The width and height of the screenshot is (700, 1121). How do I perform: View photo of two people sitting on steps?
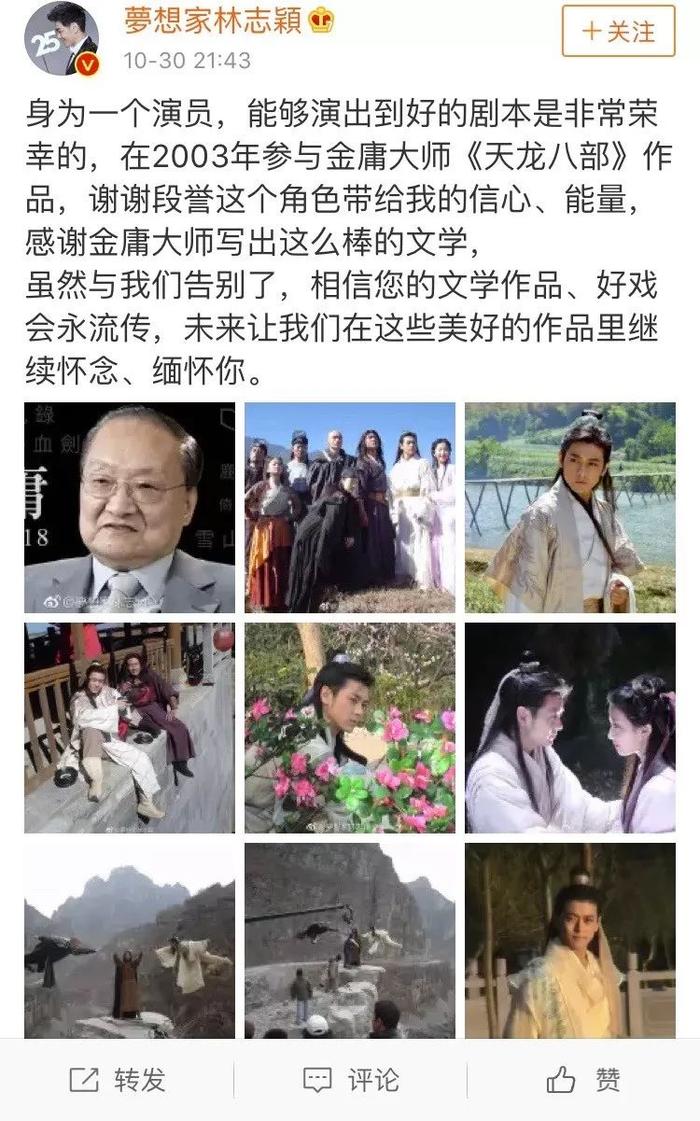pyautogui.click(x=130, y=728)
